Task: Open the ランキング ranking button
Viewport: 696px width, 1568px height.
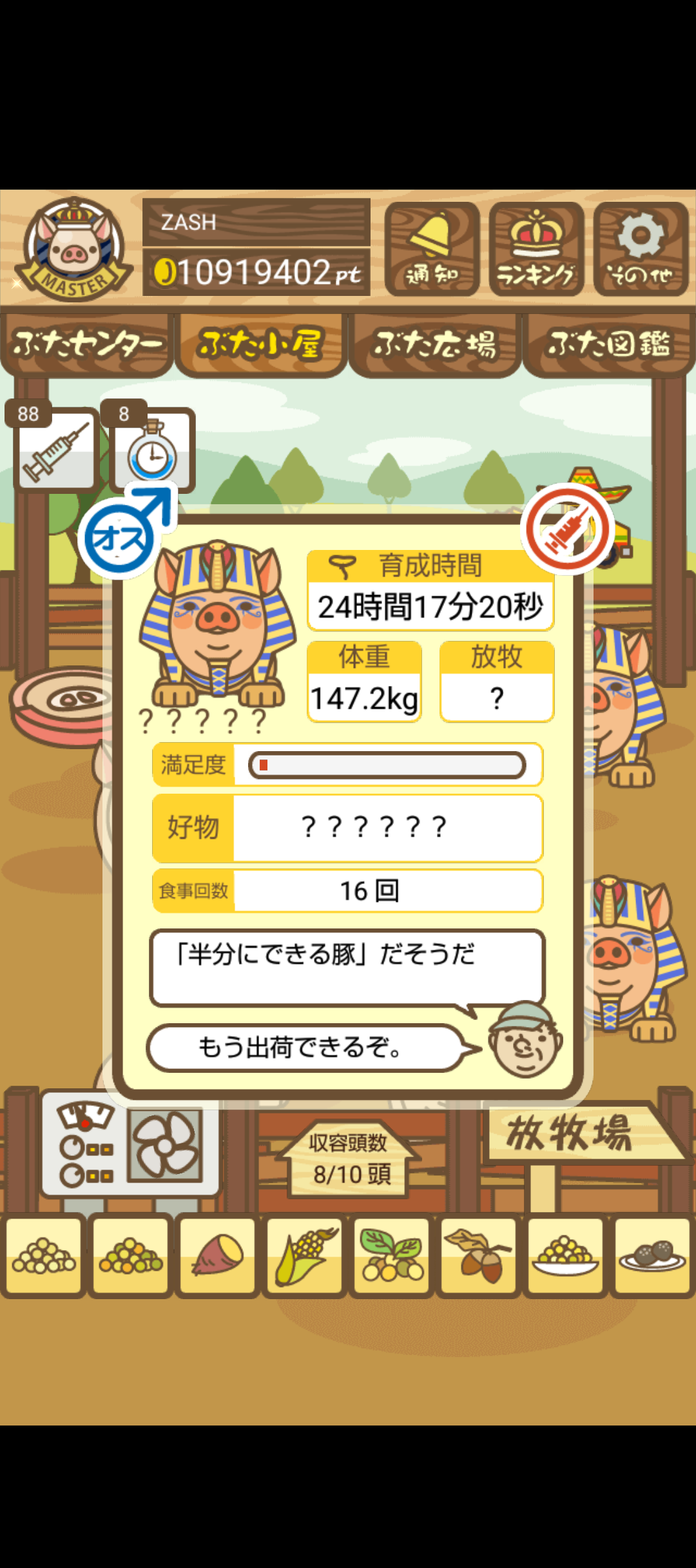Action: point(536,249)
